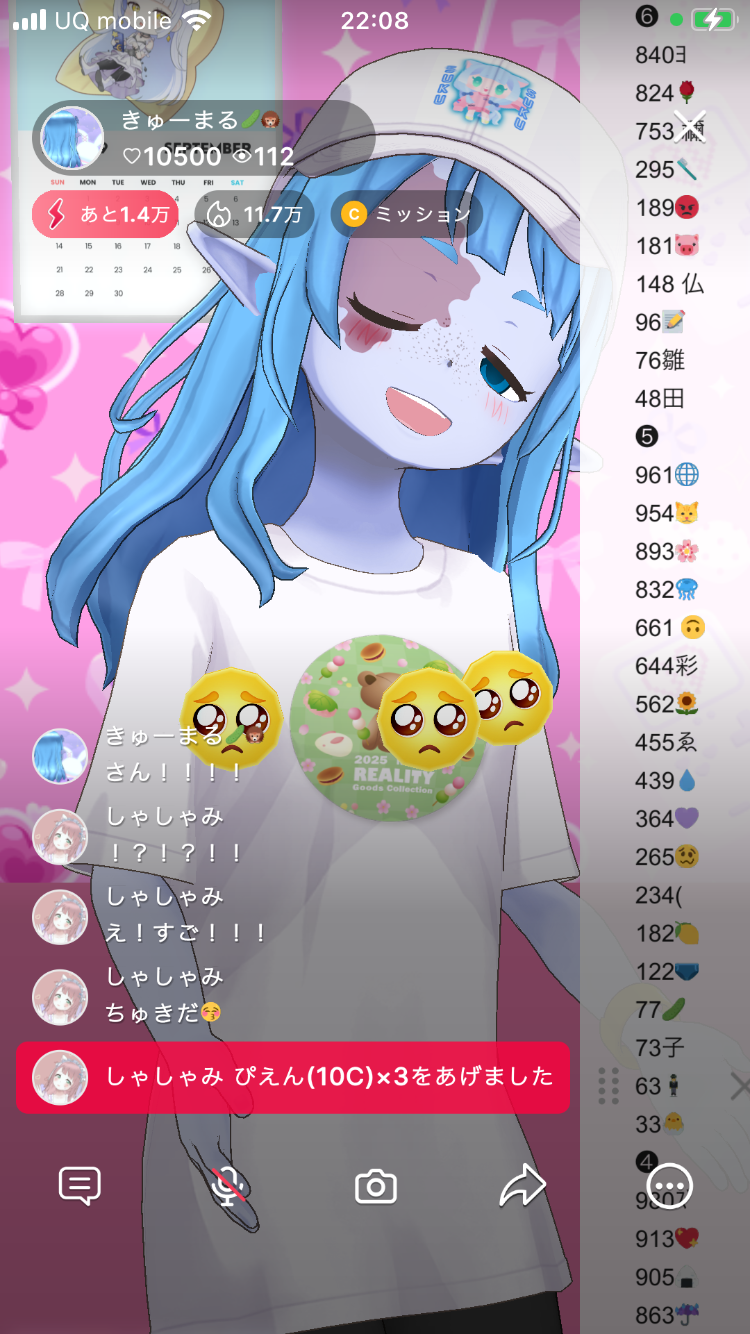Open streamer きゅーまる's profile

[x=72, y=138]
